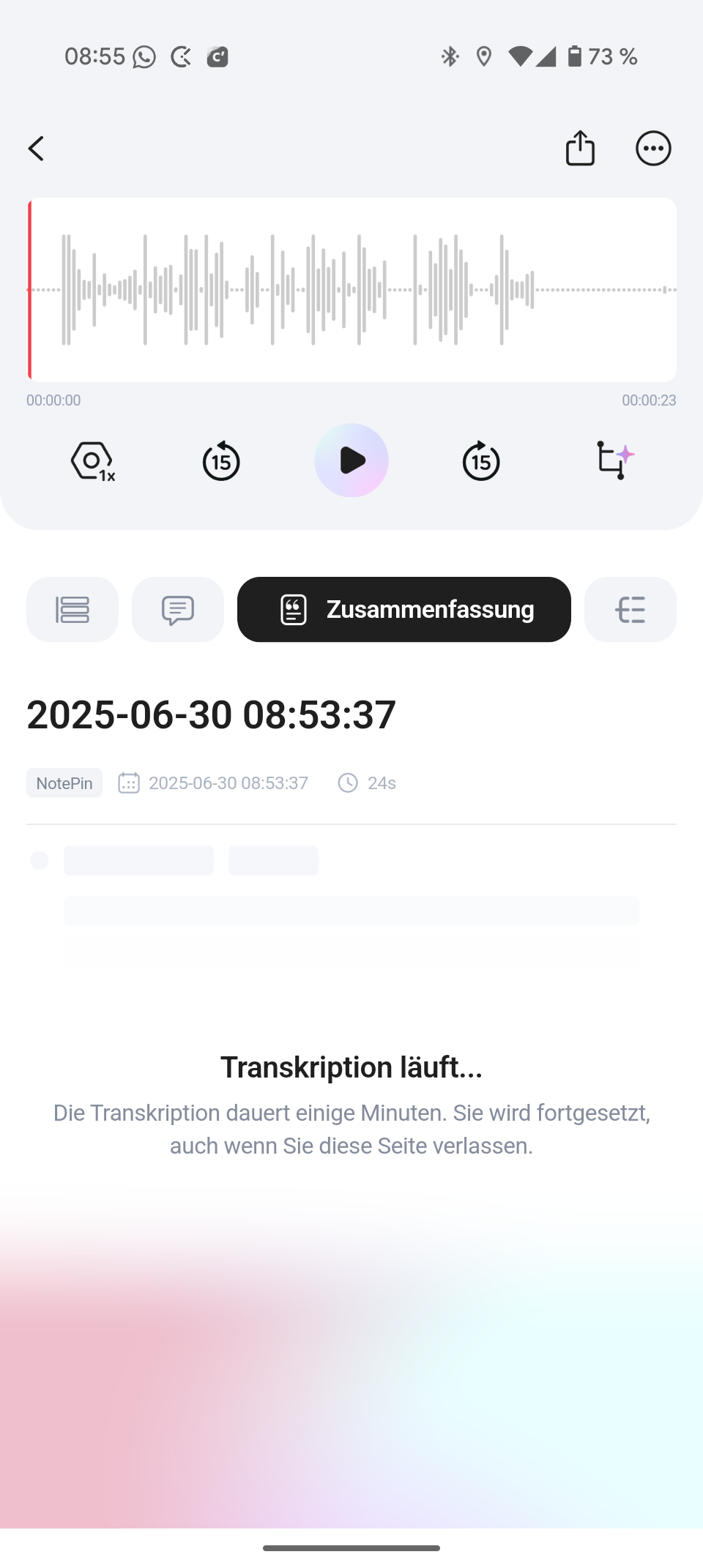Switch to the chat bubble tab

click(178, 610)
